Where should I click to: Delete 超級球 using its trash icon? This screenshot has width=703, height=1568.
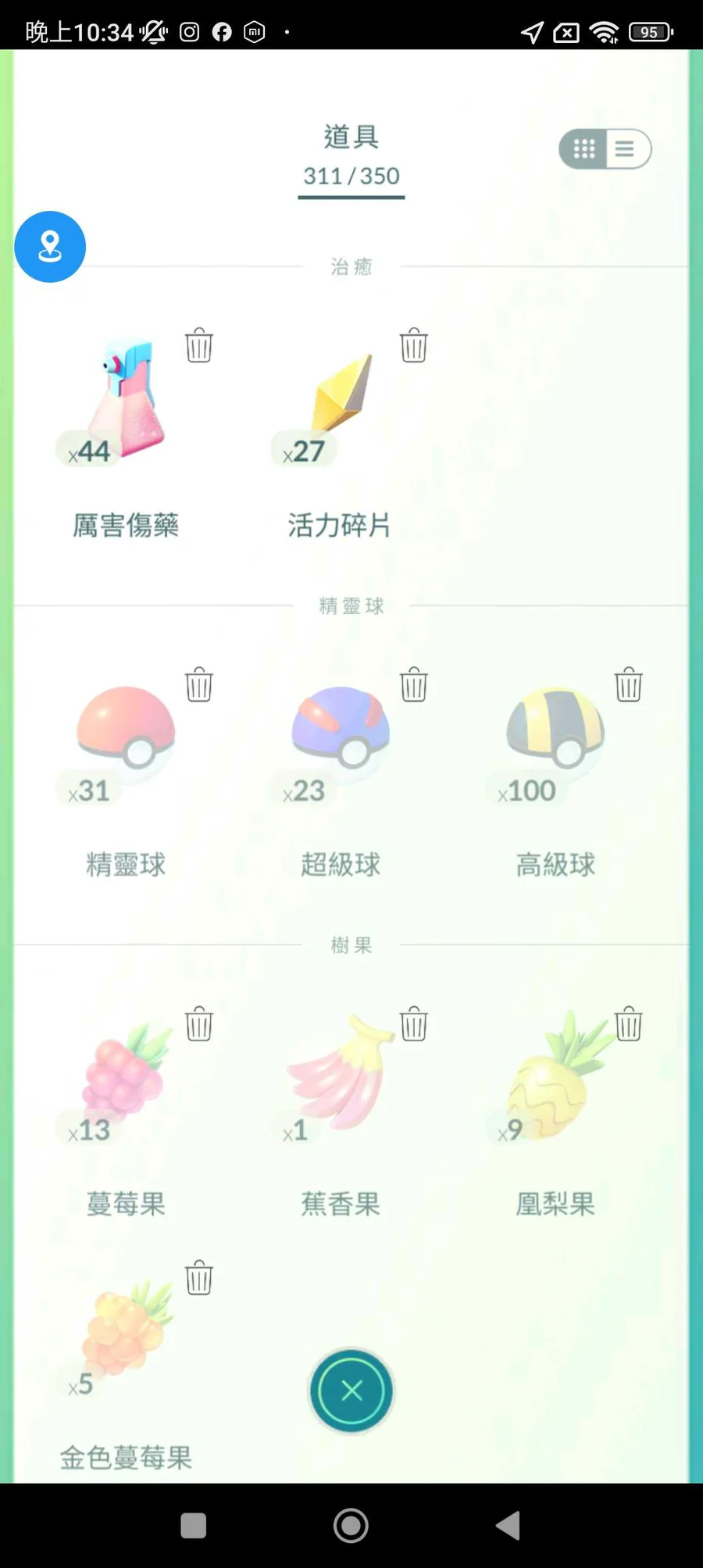[x=414, y=685]
